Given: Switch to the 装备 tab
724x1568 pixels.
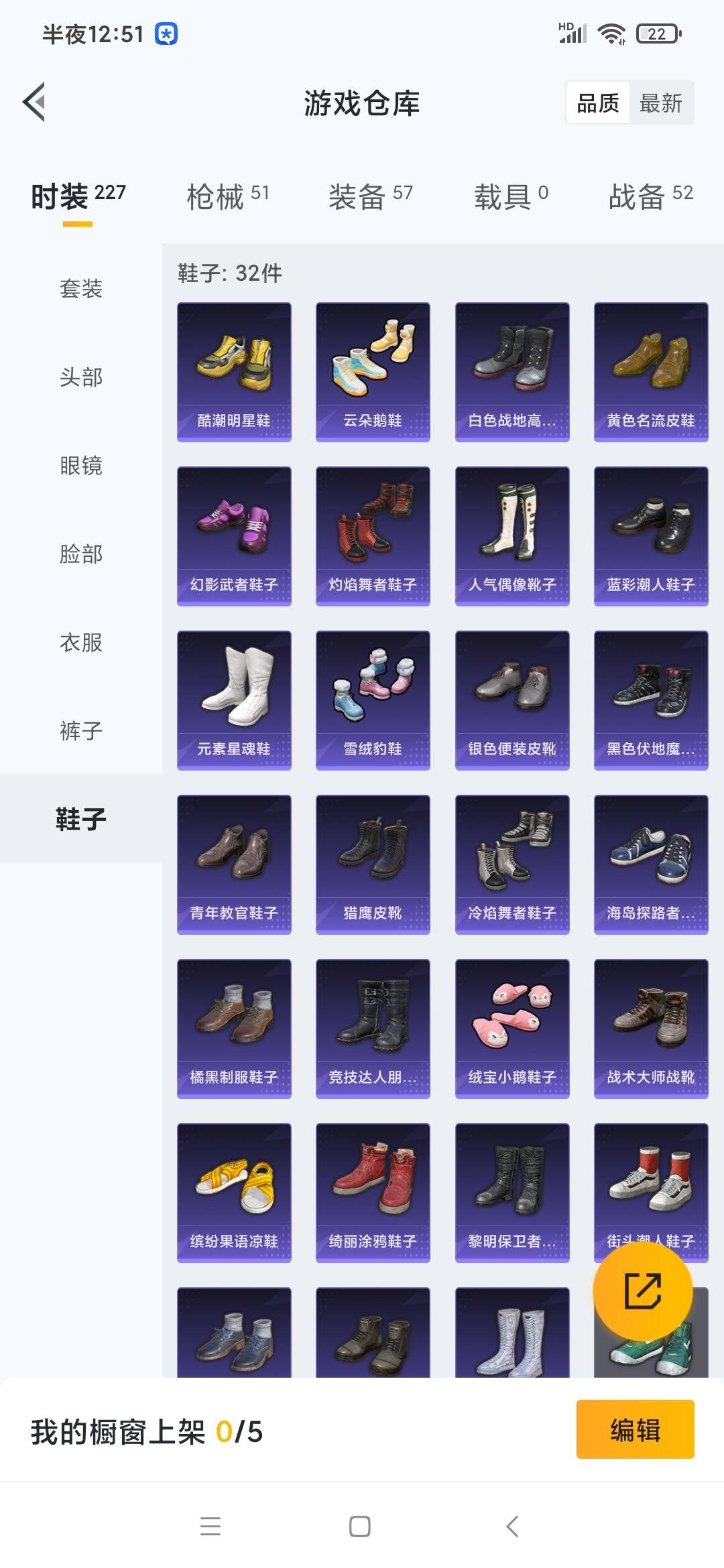Looking at the screenshot, I should (371, 196).
